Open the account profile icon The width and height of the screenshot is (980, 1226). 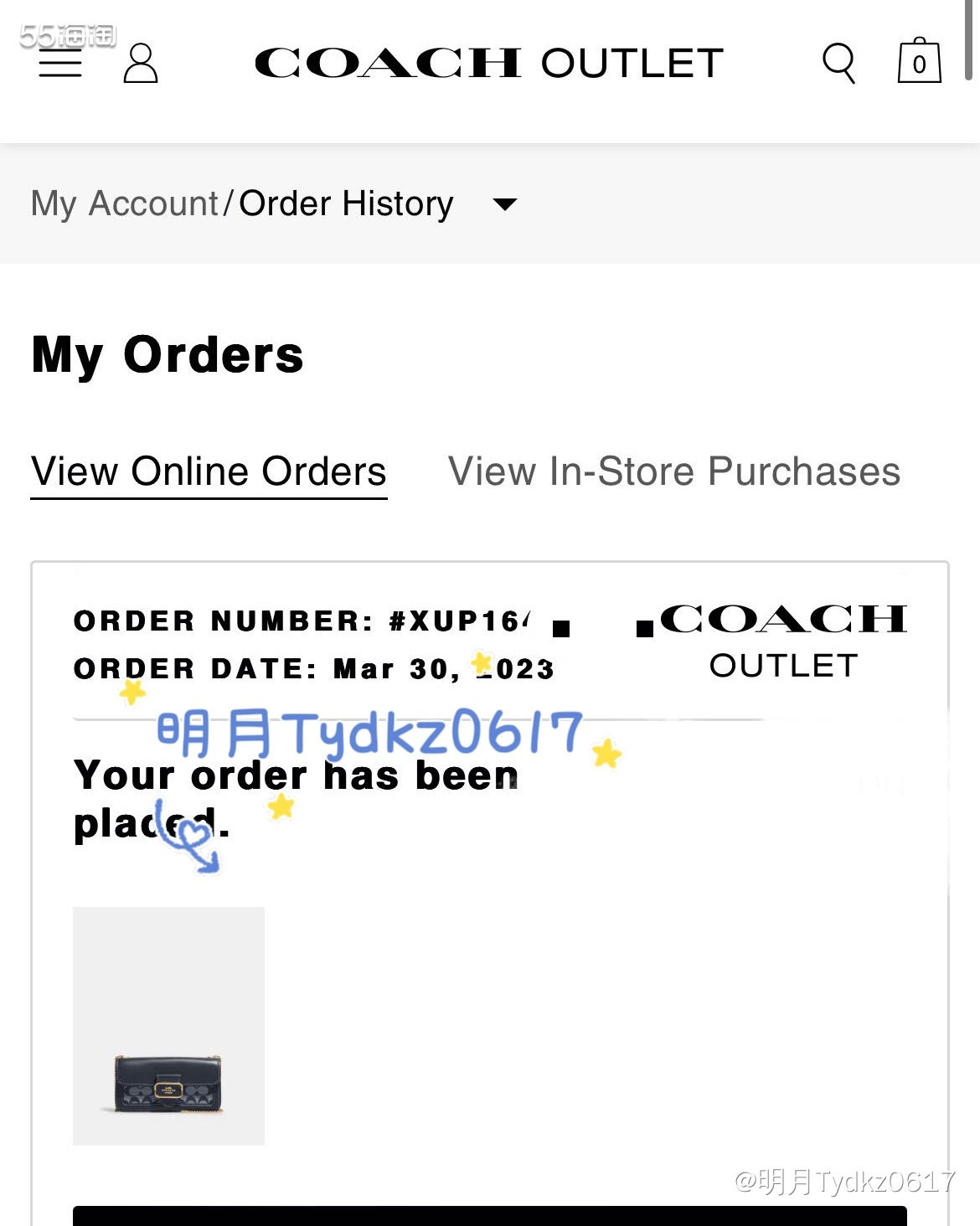[141, 64]
